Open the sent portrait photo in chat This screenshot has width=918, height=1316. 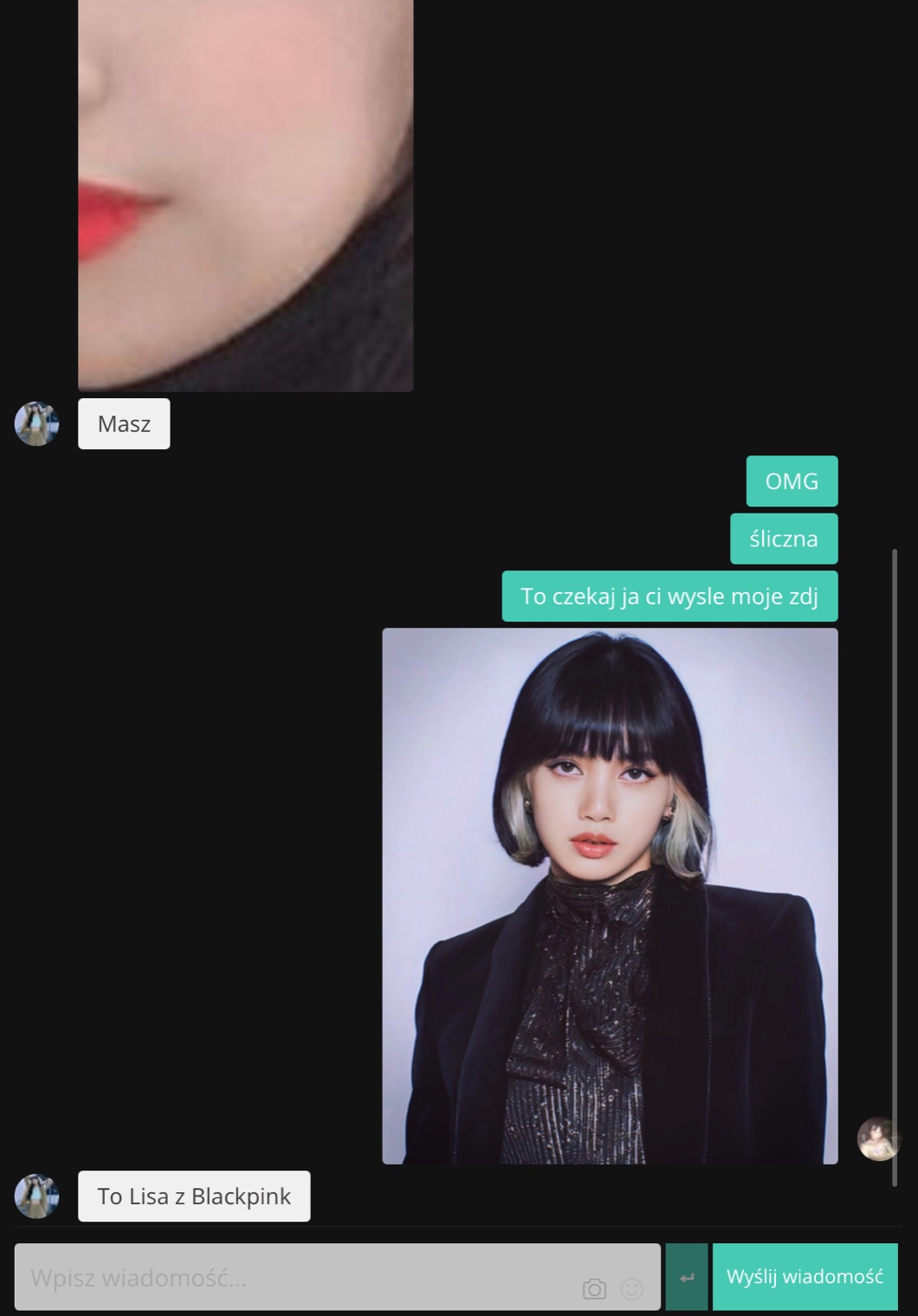(610, 896)
